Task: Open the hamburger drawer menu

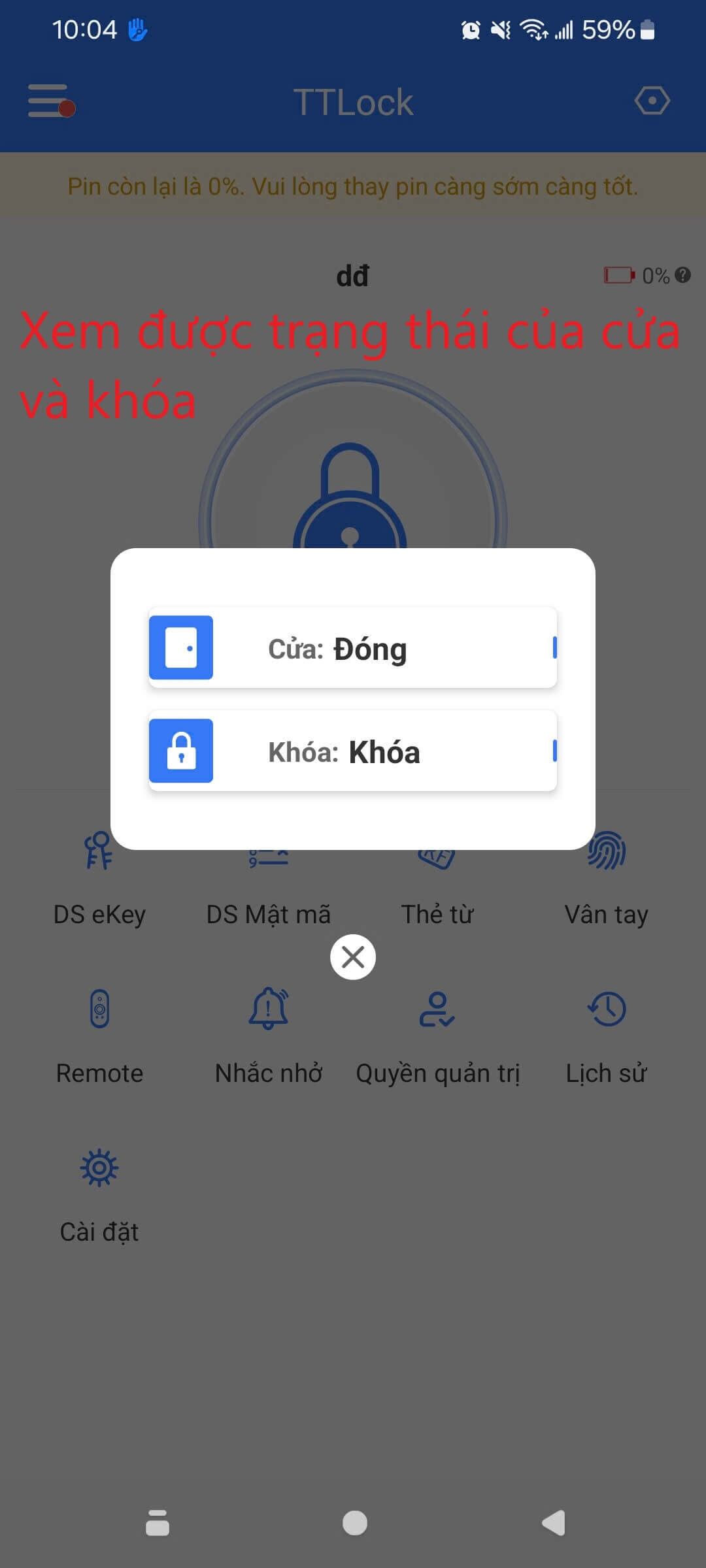Action: (x=51, y=101)
